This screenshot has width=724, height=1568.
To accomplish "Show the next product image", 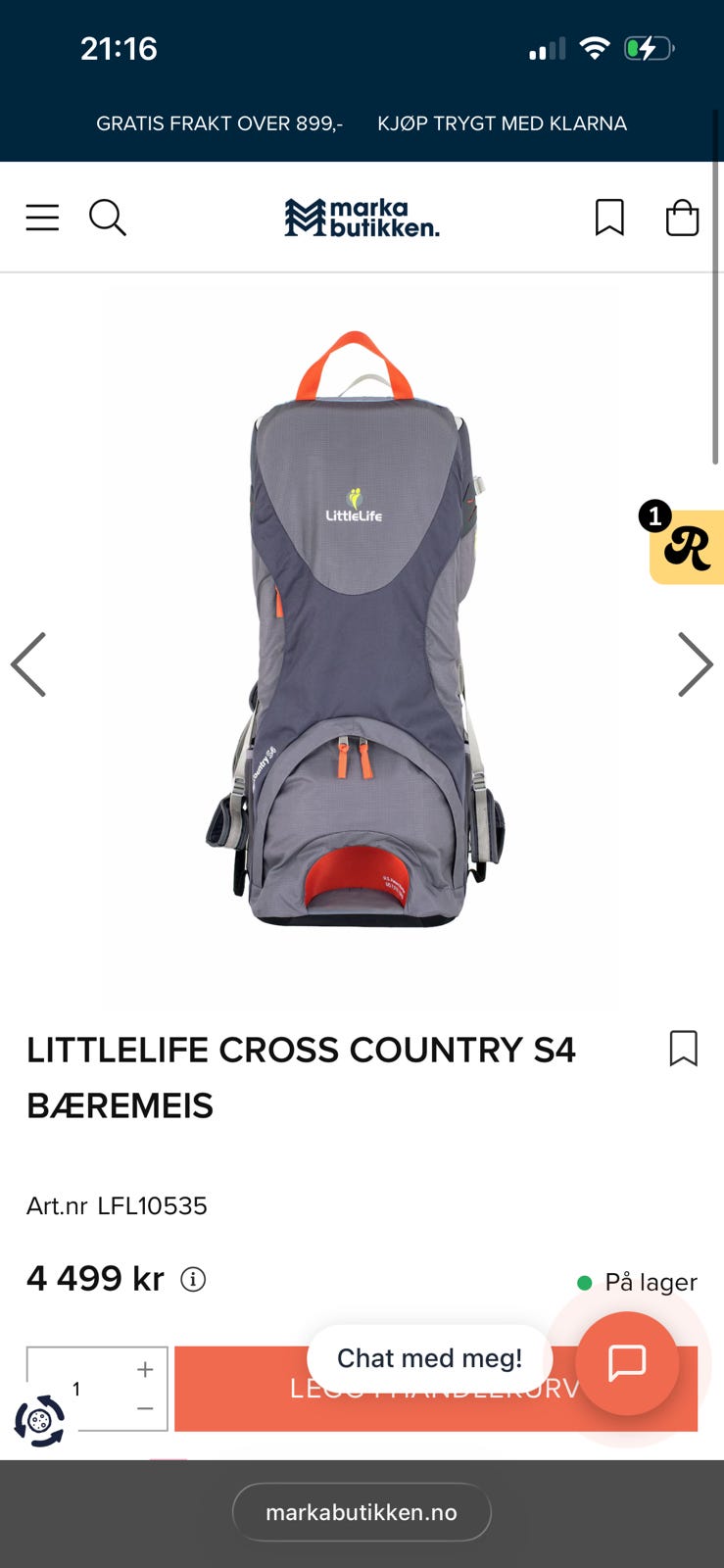I will click(x=696, y=664).
